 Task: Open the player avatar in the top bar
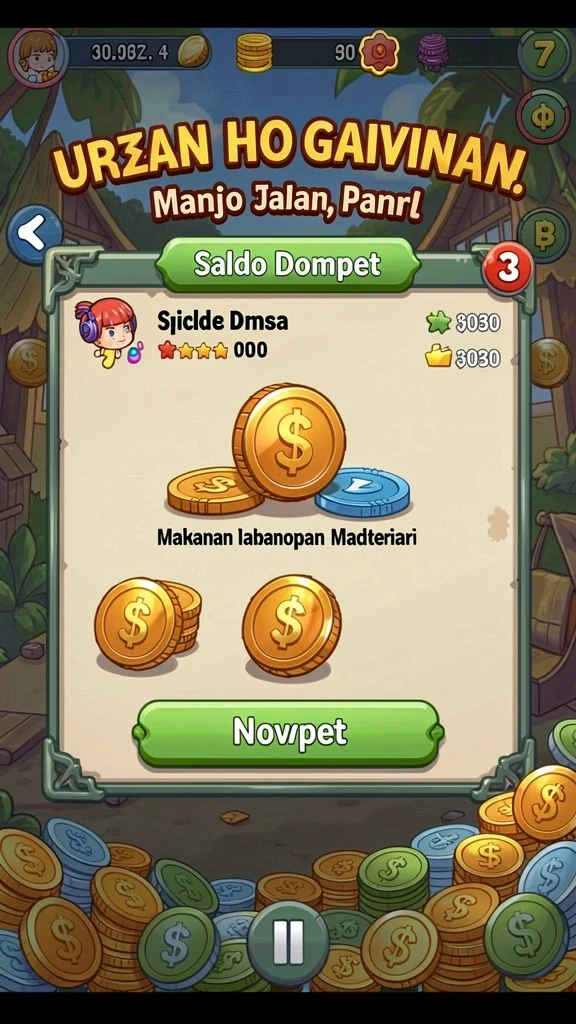click(x=38, y=56)
